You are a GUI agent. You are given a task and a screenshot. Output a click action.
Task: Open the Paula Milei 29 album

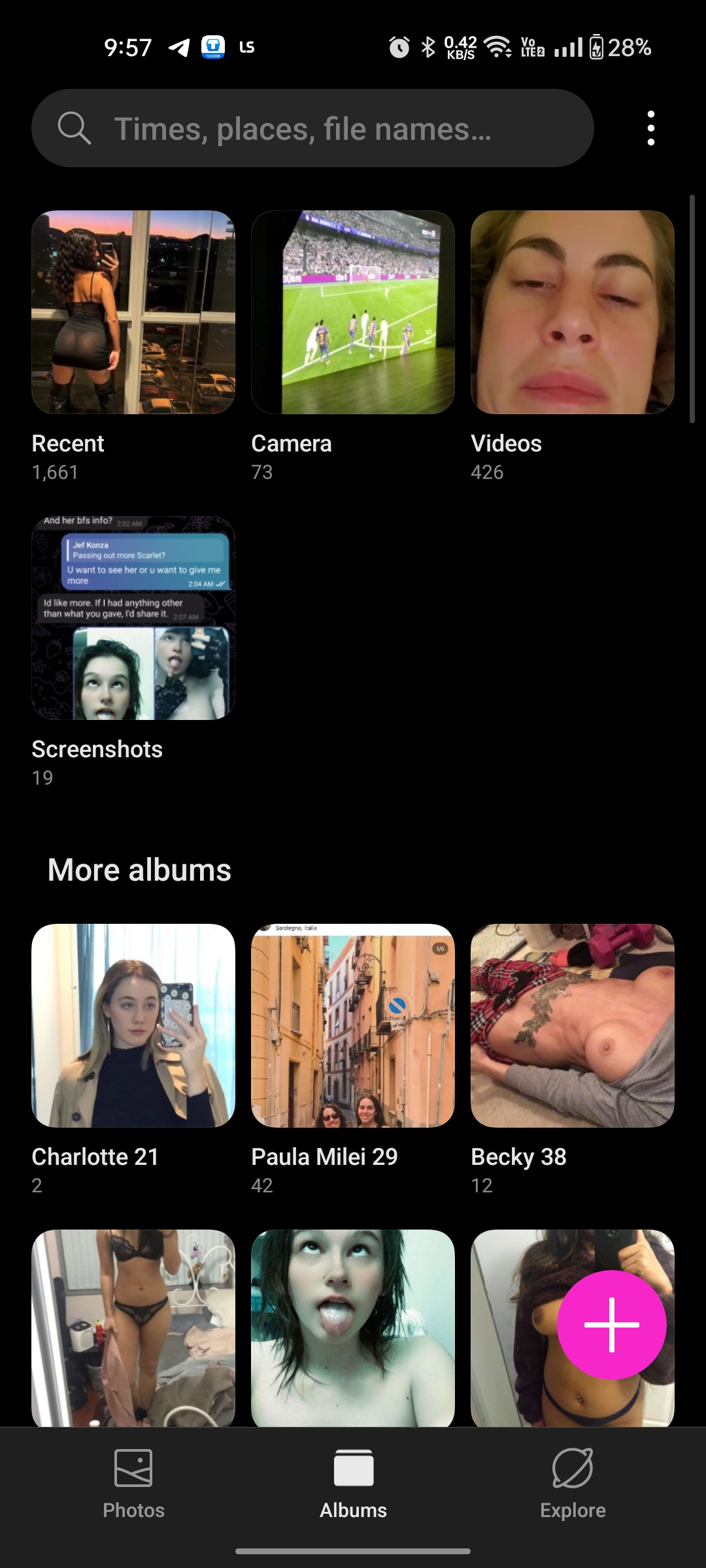(353, 1026)
